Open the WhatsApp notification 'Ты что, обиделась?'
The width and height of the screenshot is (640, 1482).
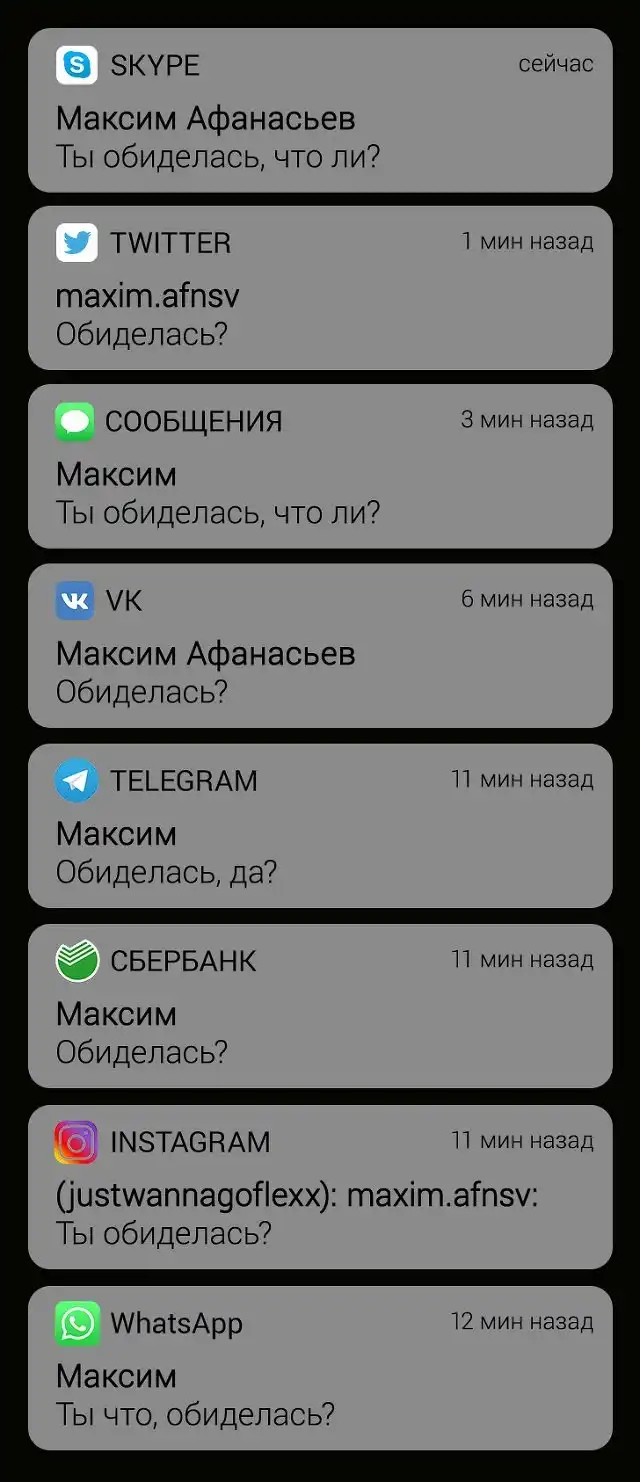tap(320, 1368)
